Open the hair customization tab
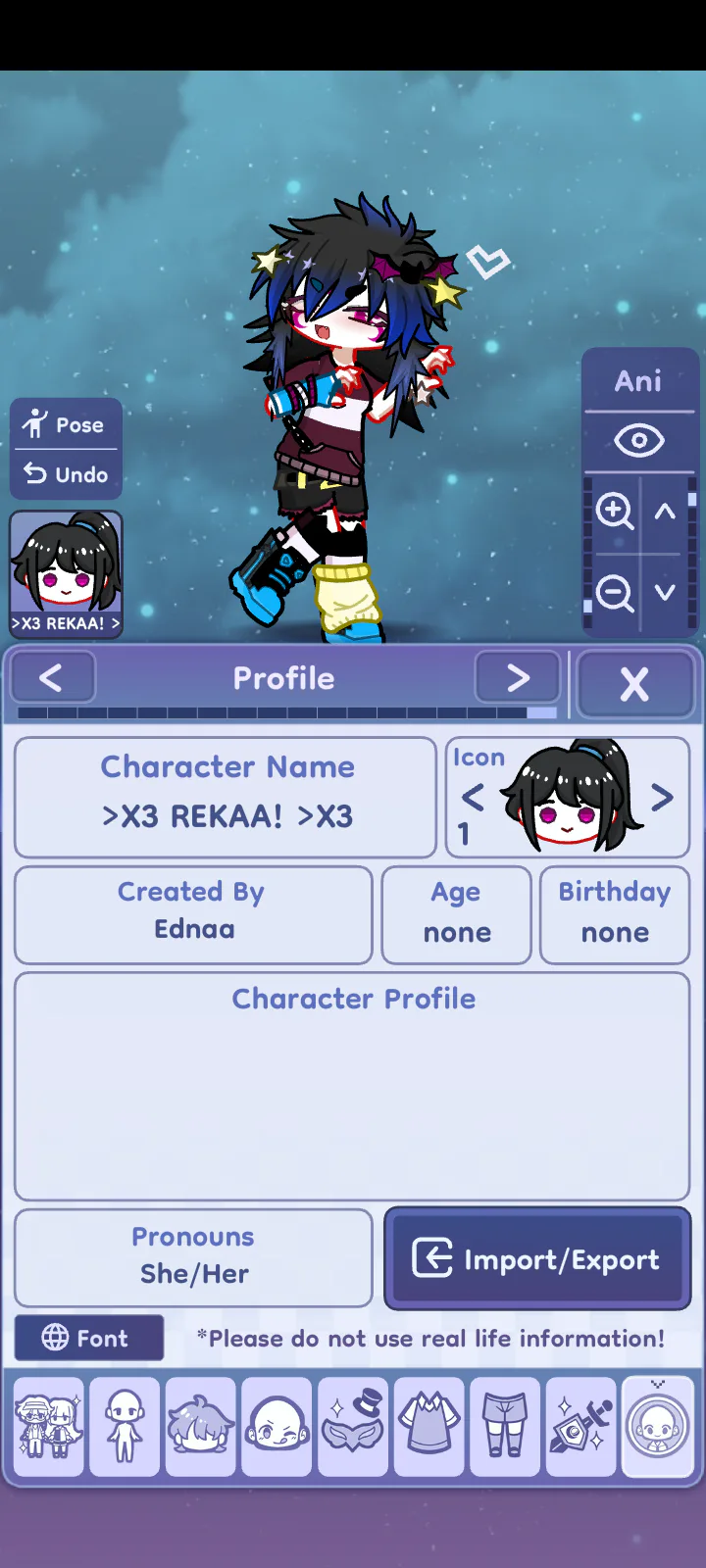706x1568 pixels. point(200,1427)
